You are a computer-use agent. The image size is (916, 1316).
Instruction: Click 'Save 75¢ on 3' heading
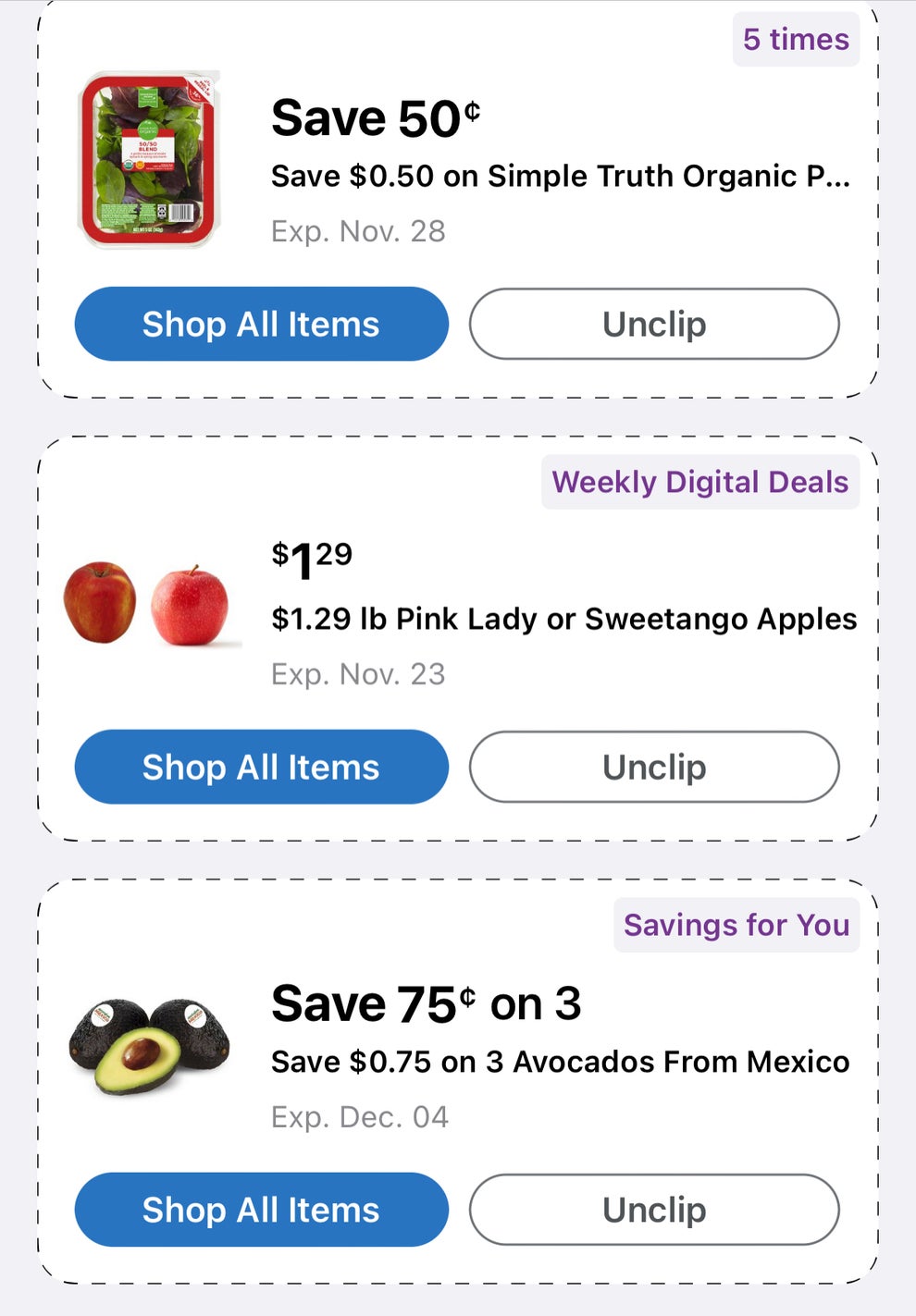(426, 1002)
